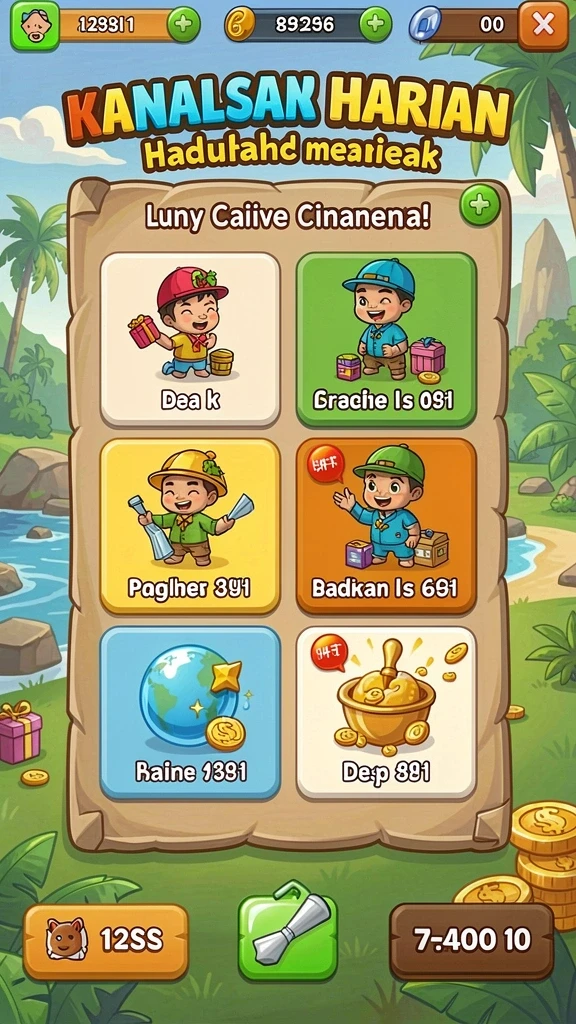The height and width of the screenshot is (1024, 576).
Task: Choose the Badkan Is 691 card
Action: [x=386, y=526]
